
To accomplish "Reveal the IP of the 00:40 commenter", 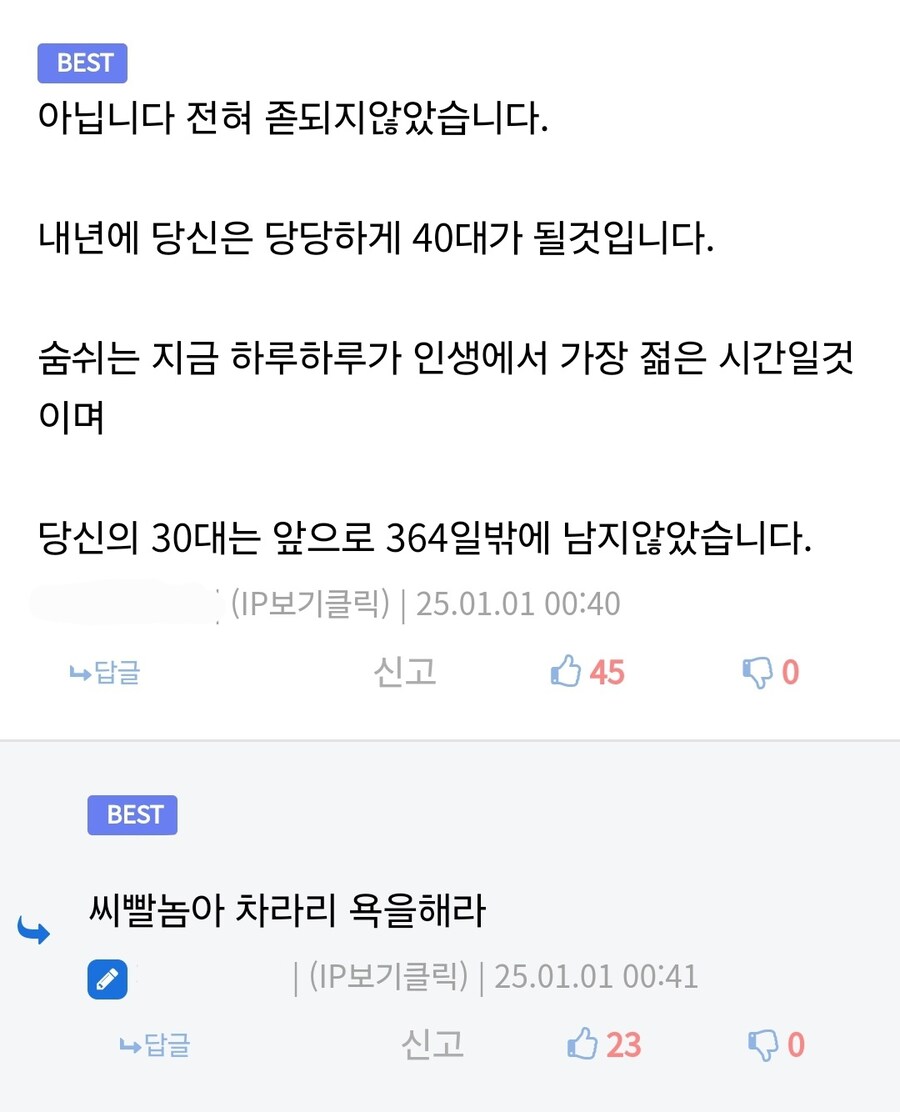I will [311, 604].
